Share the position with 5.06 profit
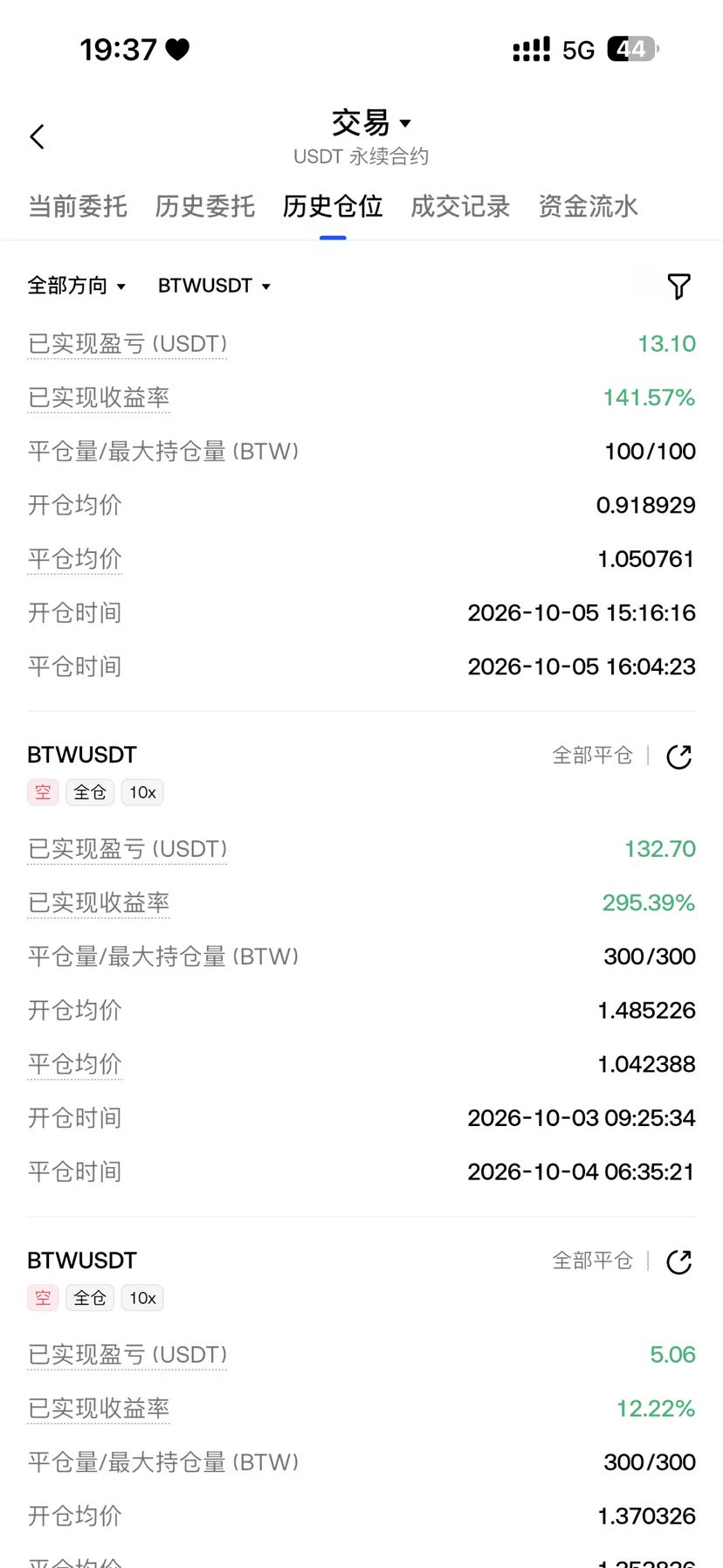 pyautogui.click(x=678, y=1261)
